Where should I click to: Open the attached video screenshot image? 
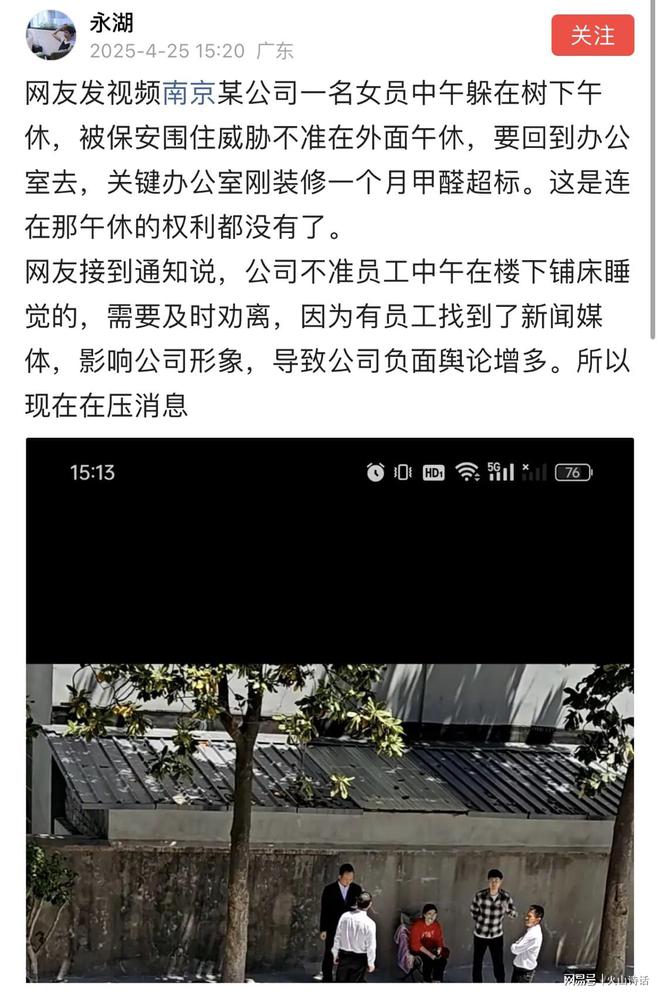click(330, 710)
